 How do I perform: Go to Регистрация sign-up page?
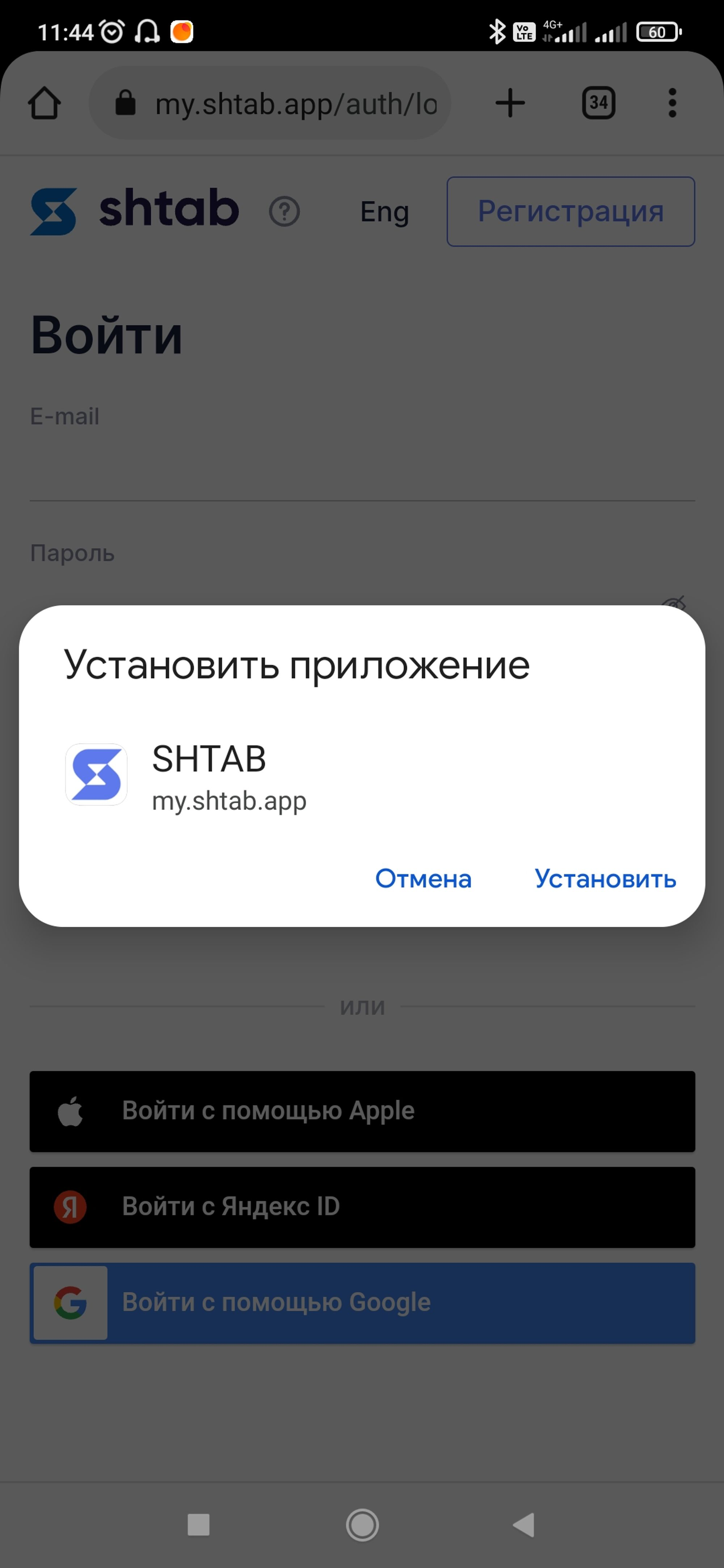[571, 212]
